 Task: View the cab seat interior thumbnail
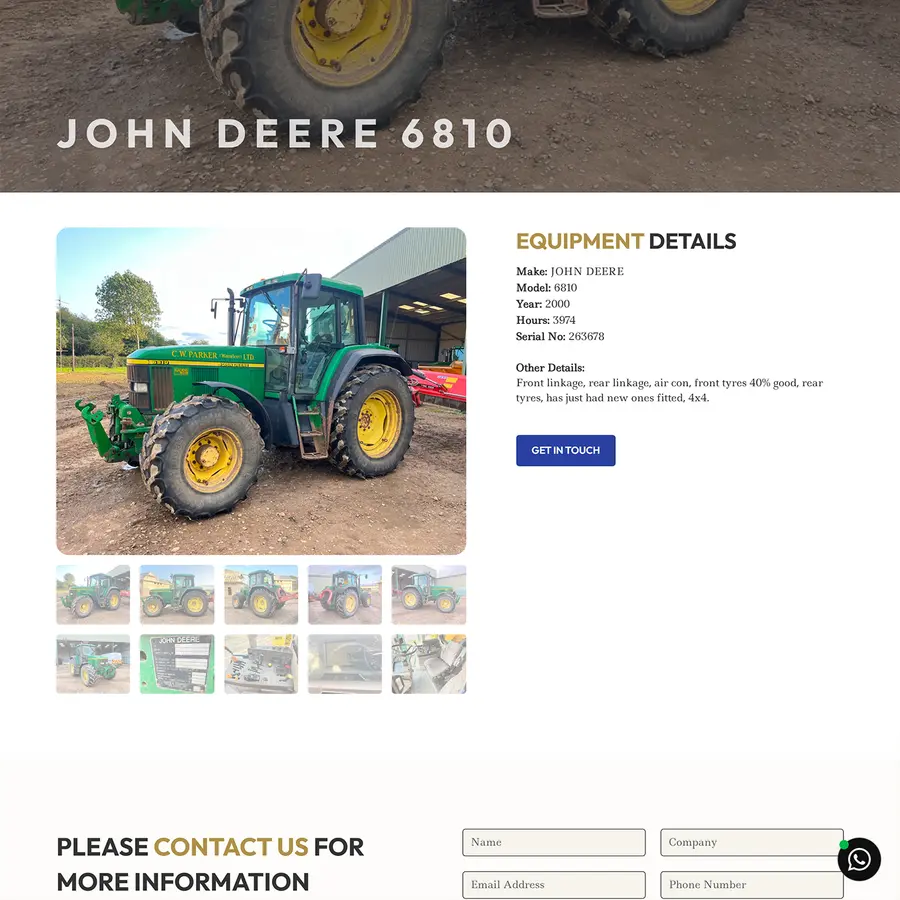pos(429,664)
